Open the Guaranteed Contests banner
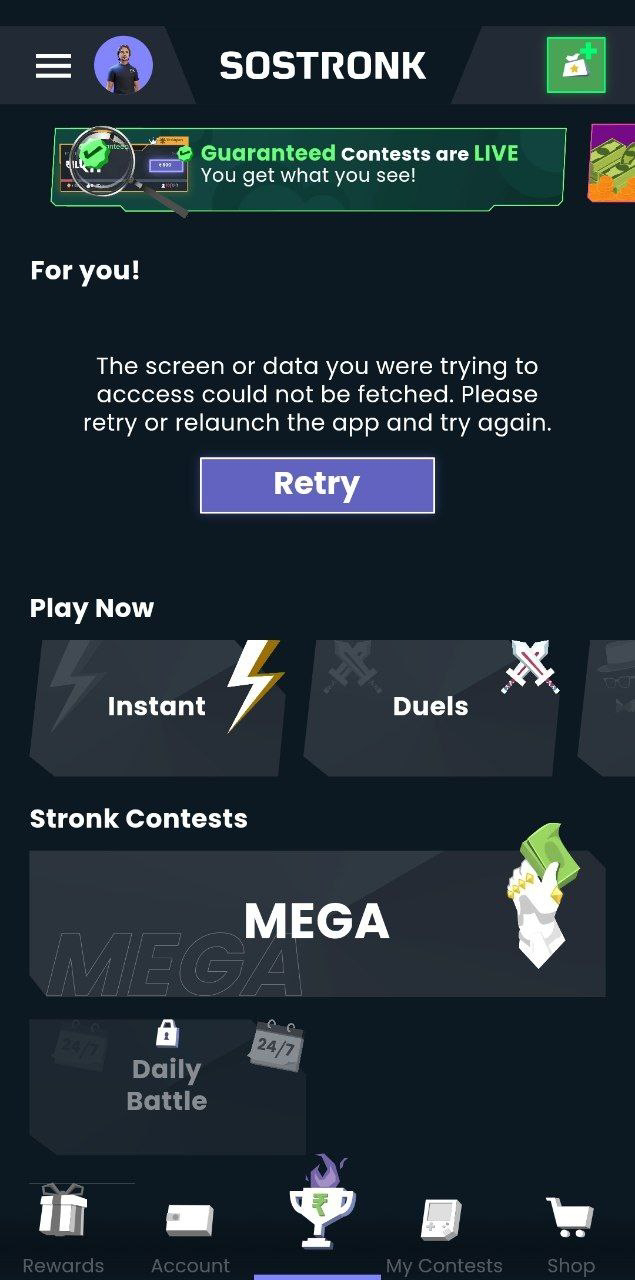The height and width of the screenshot is (1280, 635). tap(309, 166)
